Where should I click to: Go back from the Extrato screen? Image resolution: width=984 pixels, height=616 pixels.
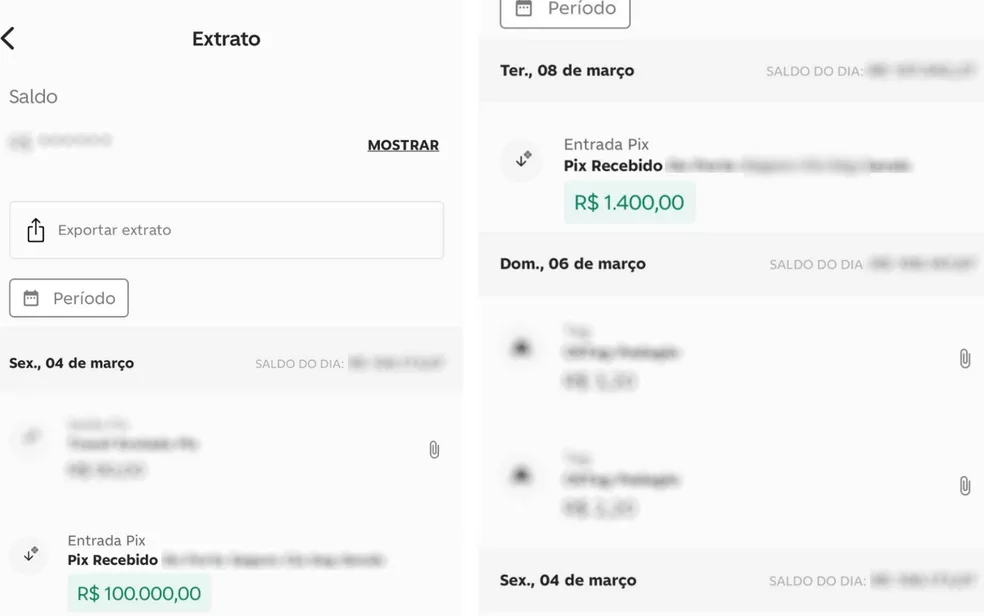pos(9,39)
